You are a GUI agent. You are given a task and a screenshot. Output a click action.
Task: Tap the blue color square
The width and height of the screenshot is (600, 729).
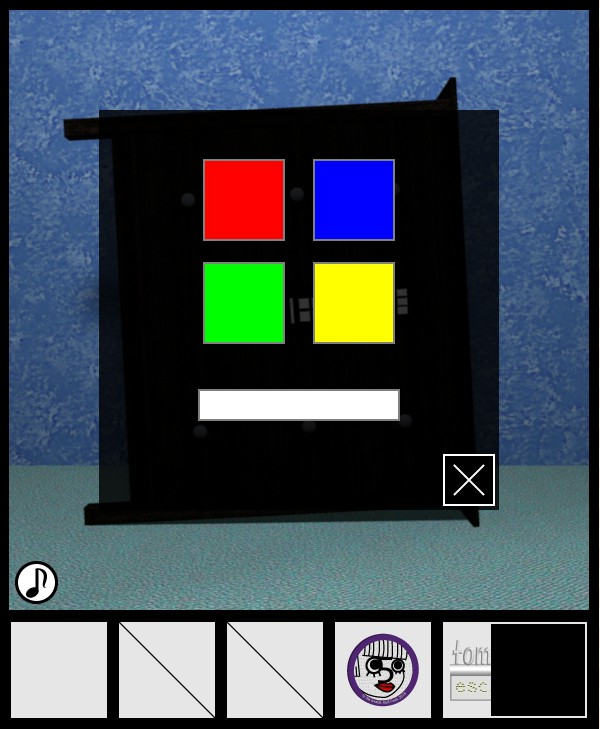click(354, 200)
